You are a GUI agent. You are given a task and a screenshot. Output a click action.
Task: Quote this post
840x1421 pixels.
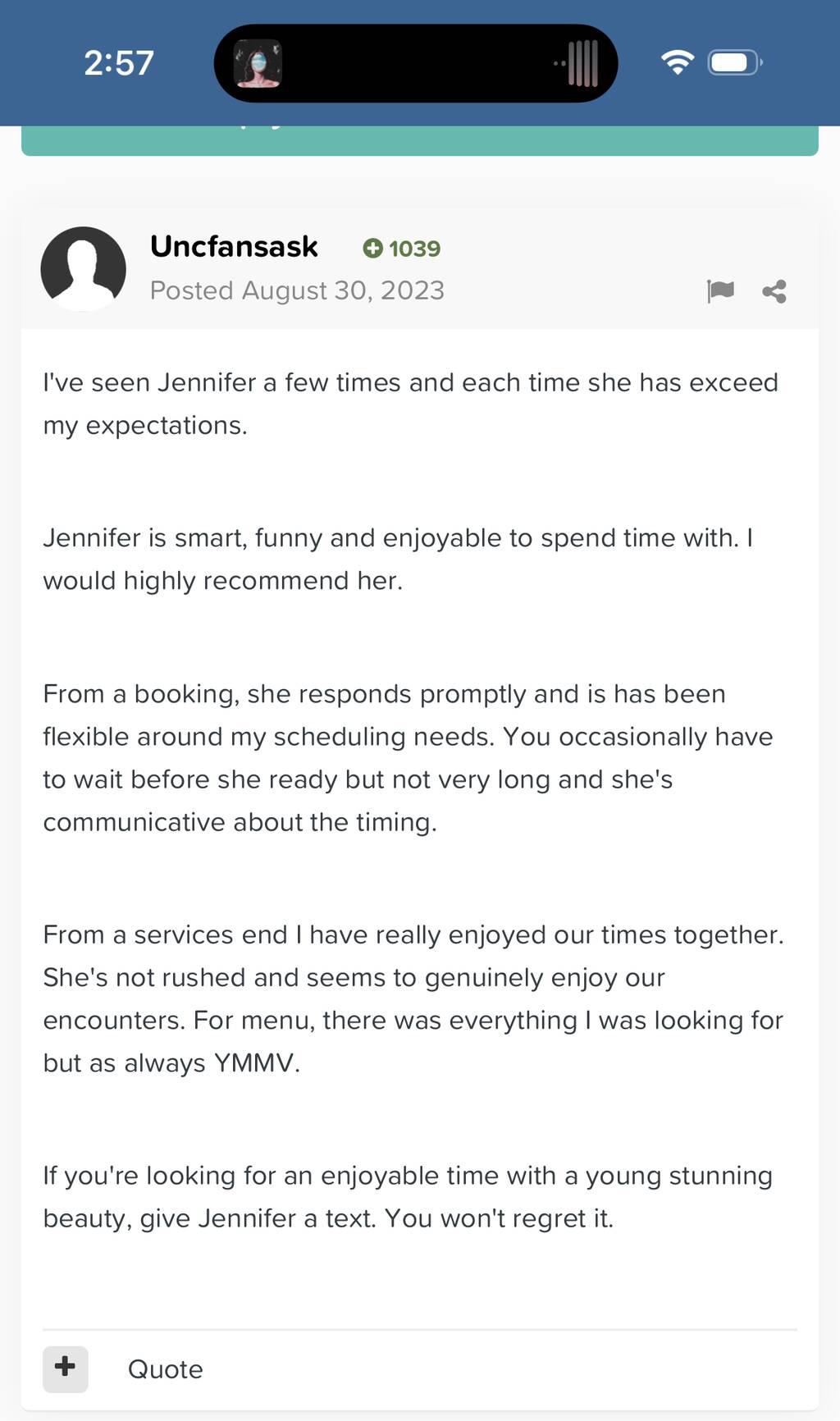(165, 1369)
